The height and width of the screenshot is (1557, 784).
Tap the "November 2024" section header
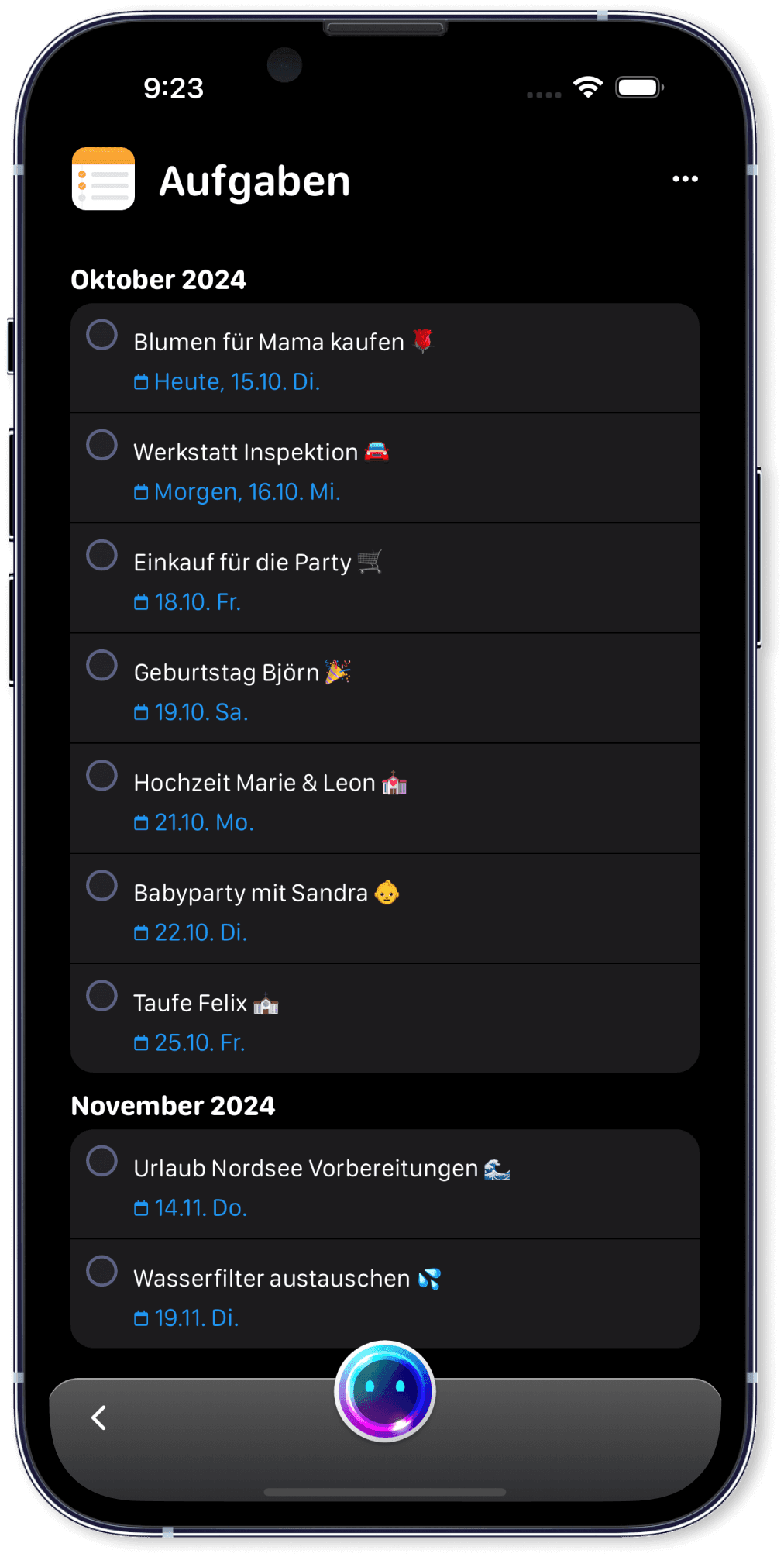click(x=173, y=1106)
